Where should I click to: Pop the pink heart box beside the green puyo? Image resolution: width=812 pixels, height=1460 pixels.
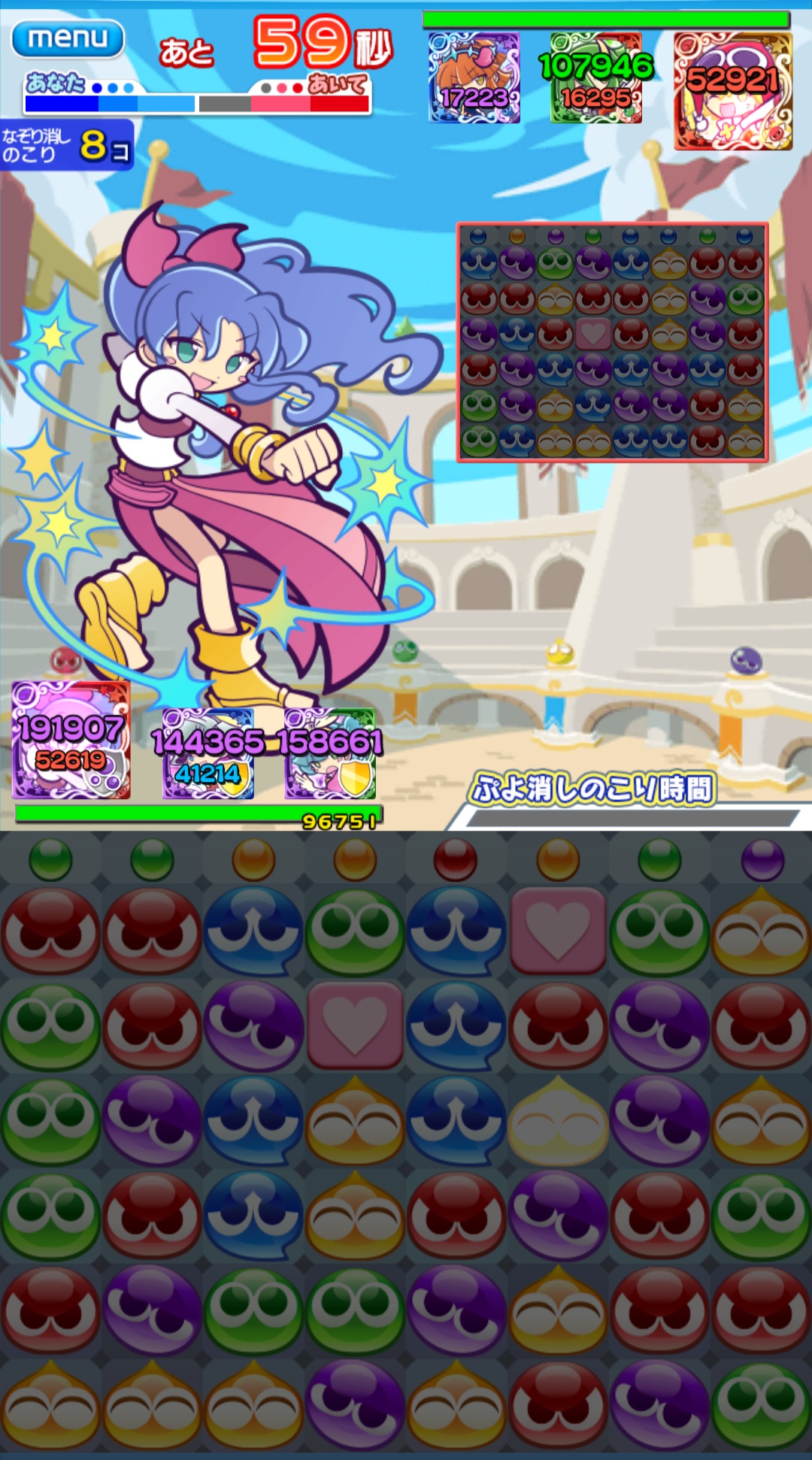coord(558,931)
